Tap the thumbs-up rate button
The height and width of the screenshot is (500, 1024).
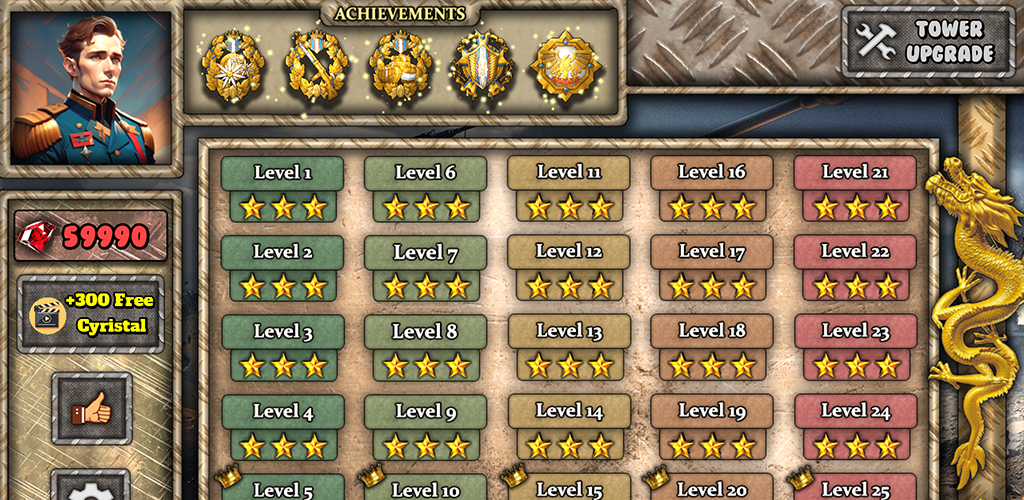pos(92,409)
